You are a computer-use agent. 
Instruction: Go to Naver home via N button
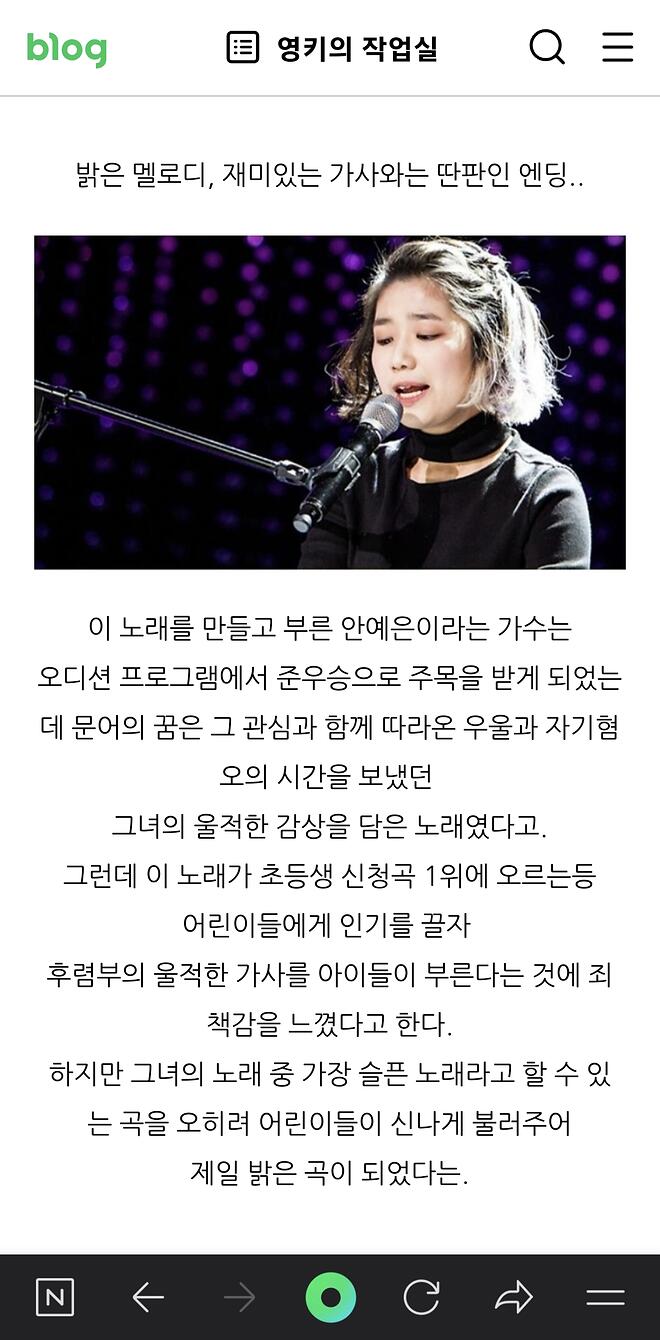click(55, 1298)
